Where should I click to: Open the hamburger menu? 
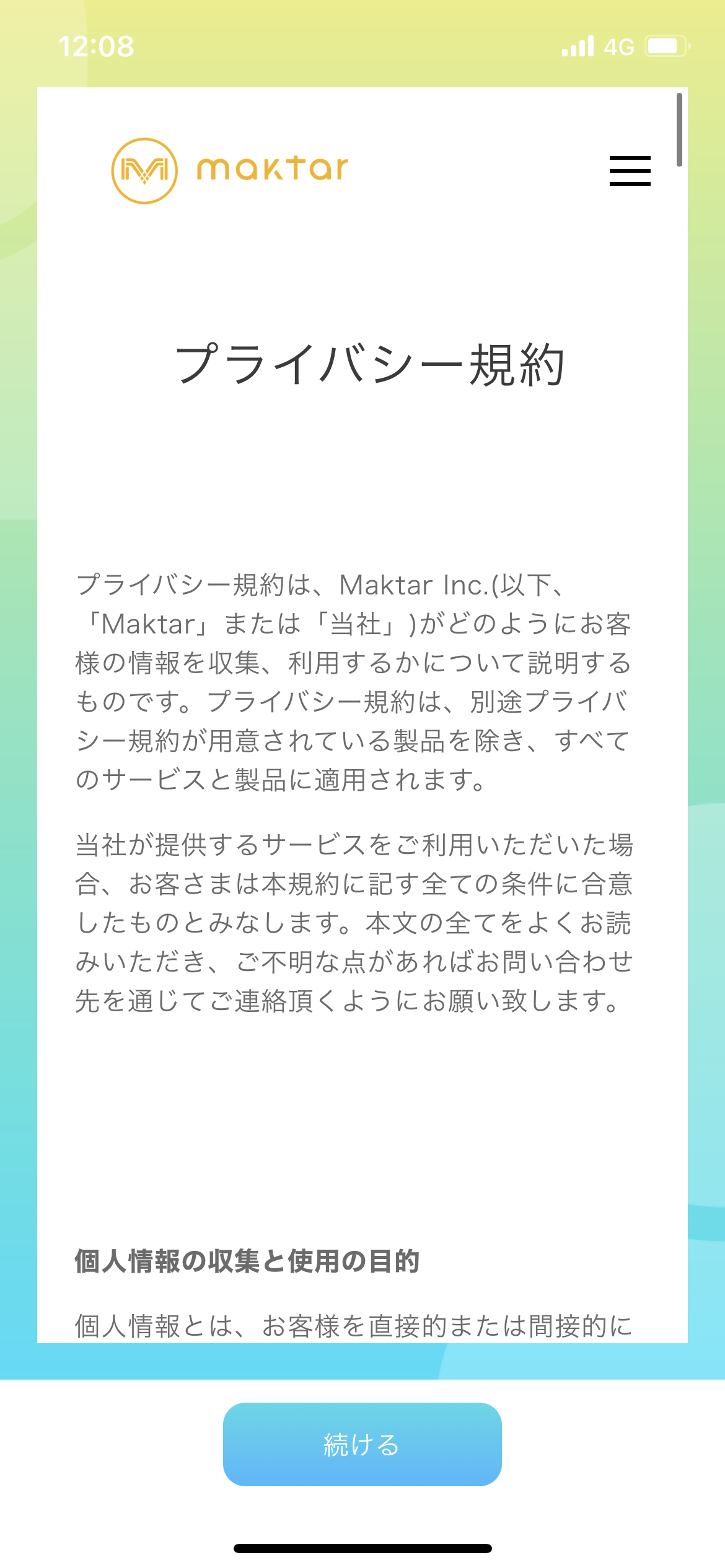(630, 170)
